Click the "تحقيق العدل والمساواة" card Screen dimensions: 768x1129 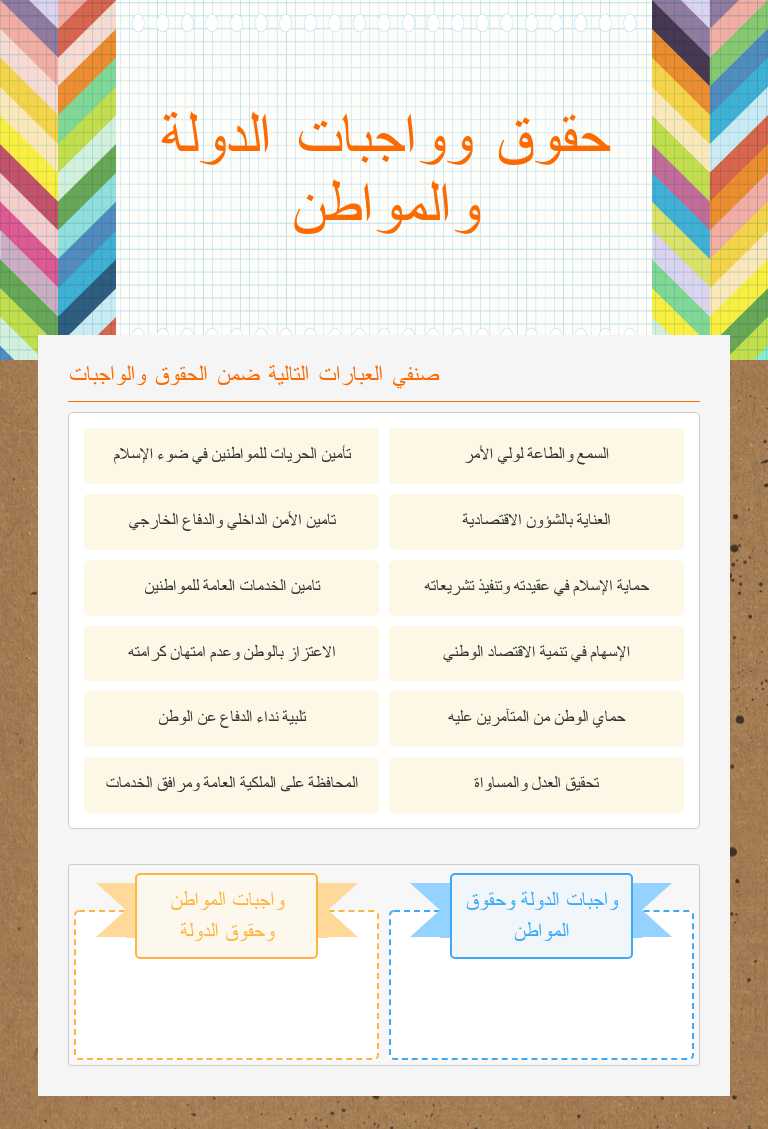pos(537,784)
